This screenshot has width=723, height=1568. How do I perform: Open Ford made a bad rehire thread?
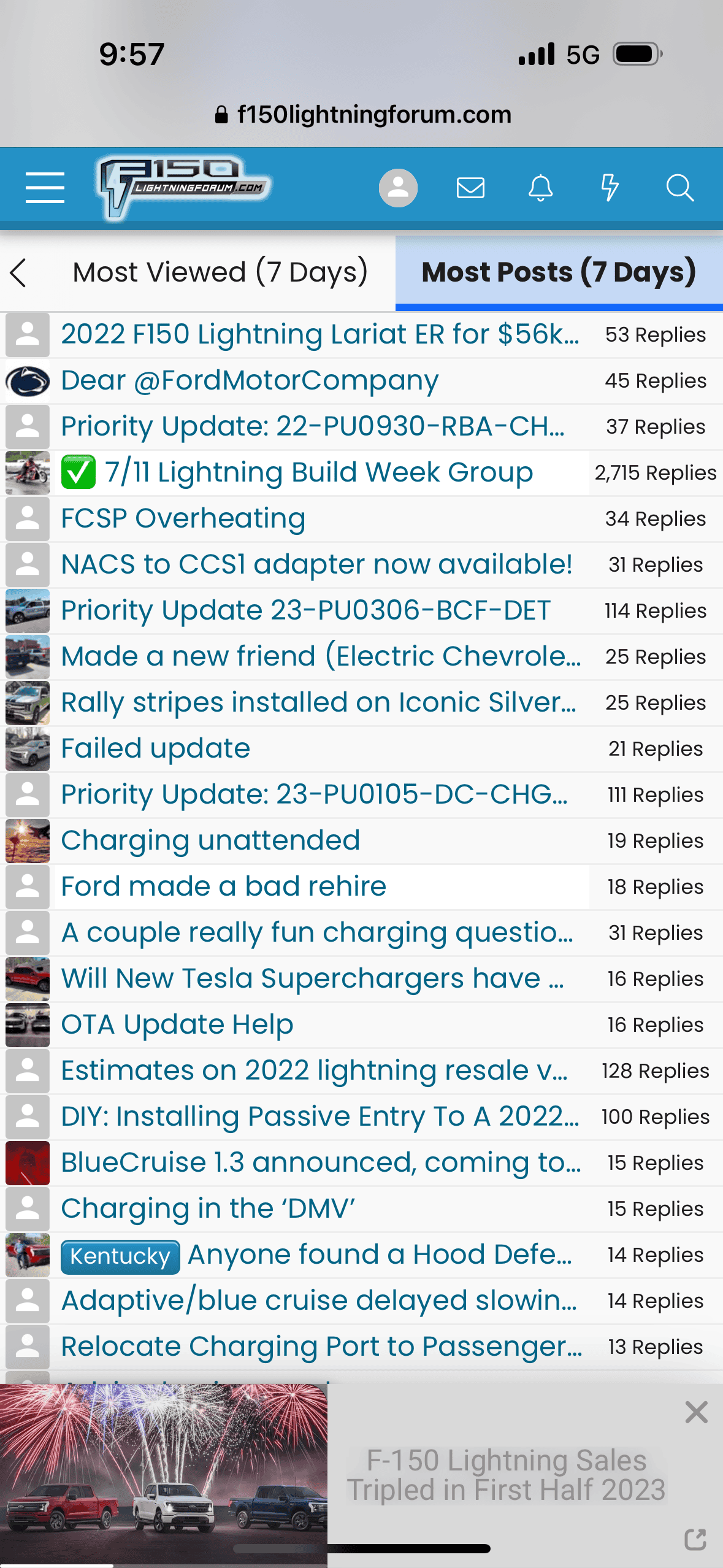click(x=224, y=886)
